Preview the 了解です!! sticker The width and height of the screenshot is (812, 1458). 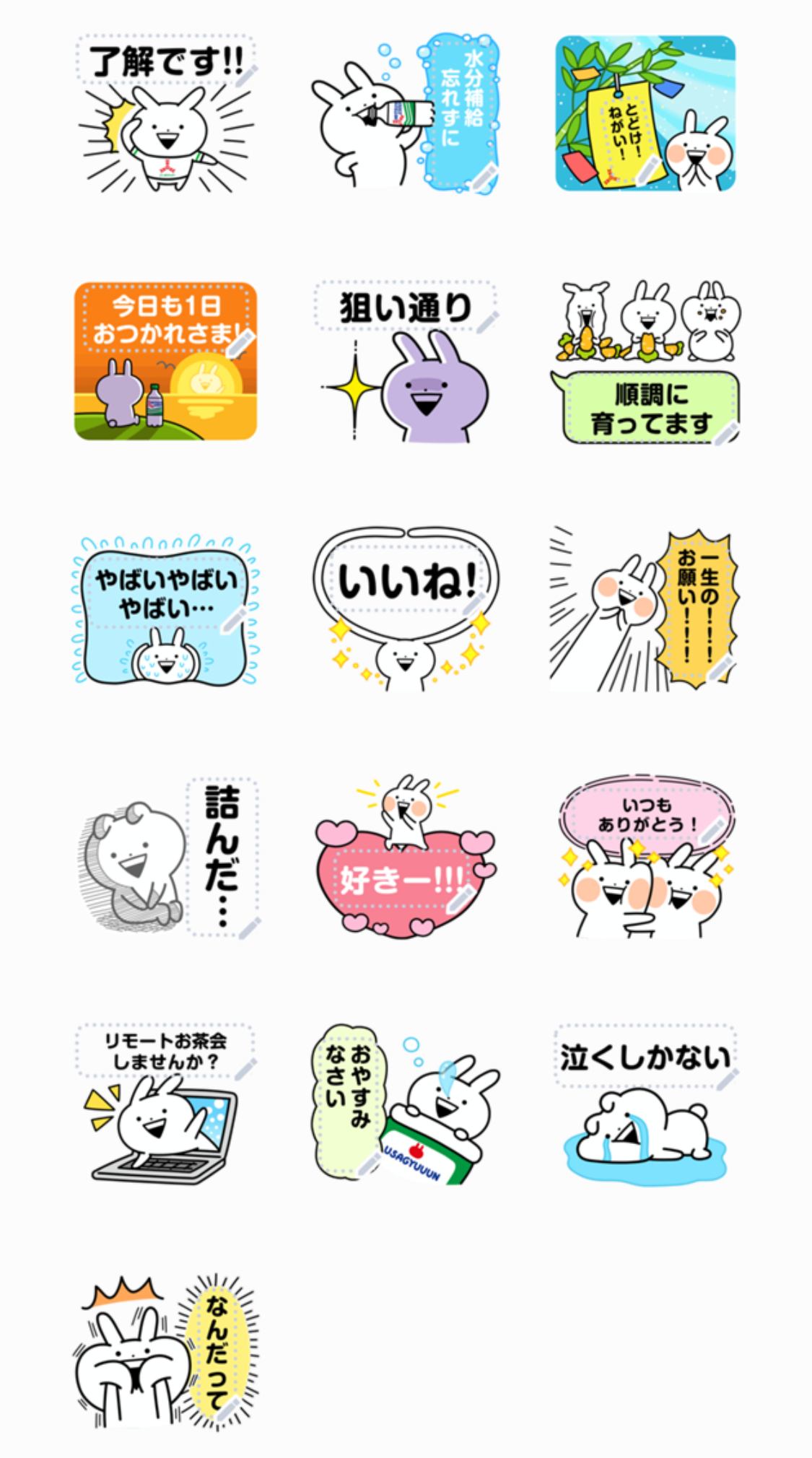coord(166,114)
